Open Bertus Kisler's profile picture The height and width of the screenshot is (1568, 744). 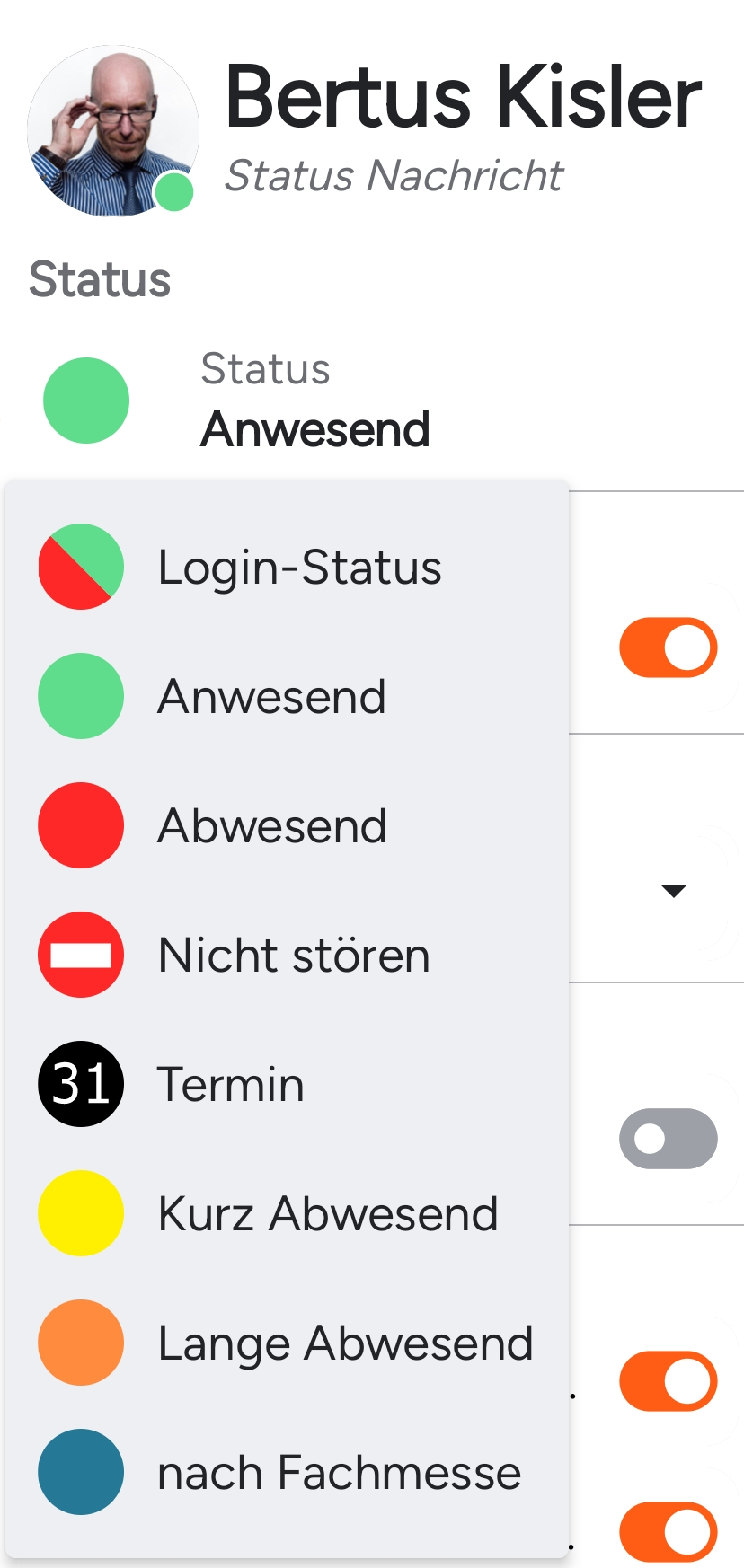[x=111, y=130]
